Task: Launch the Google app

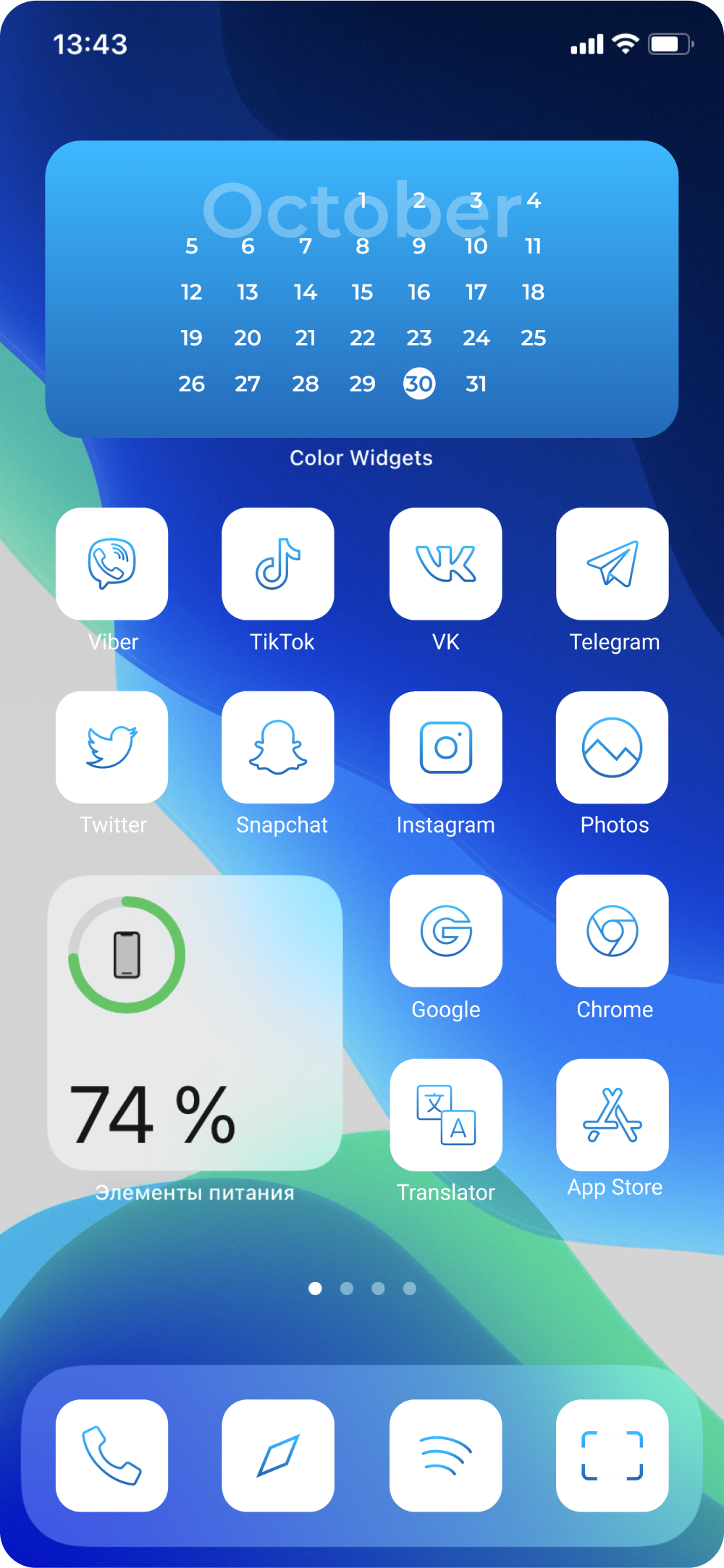Action: (x=446, y=931)
